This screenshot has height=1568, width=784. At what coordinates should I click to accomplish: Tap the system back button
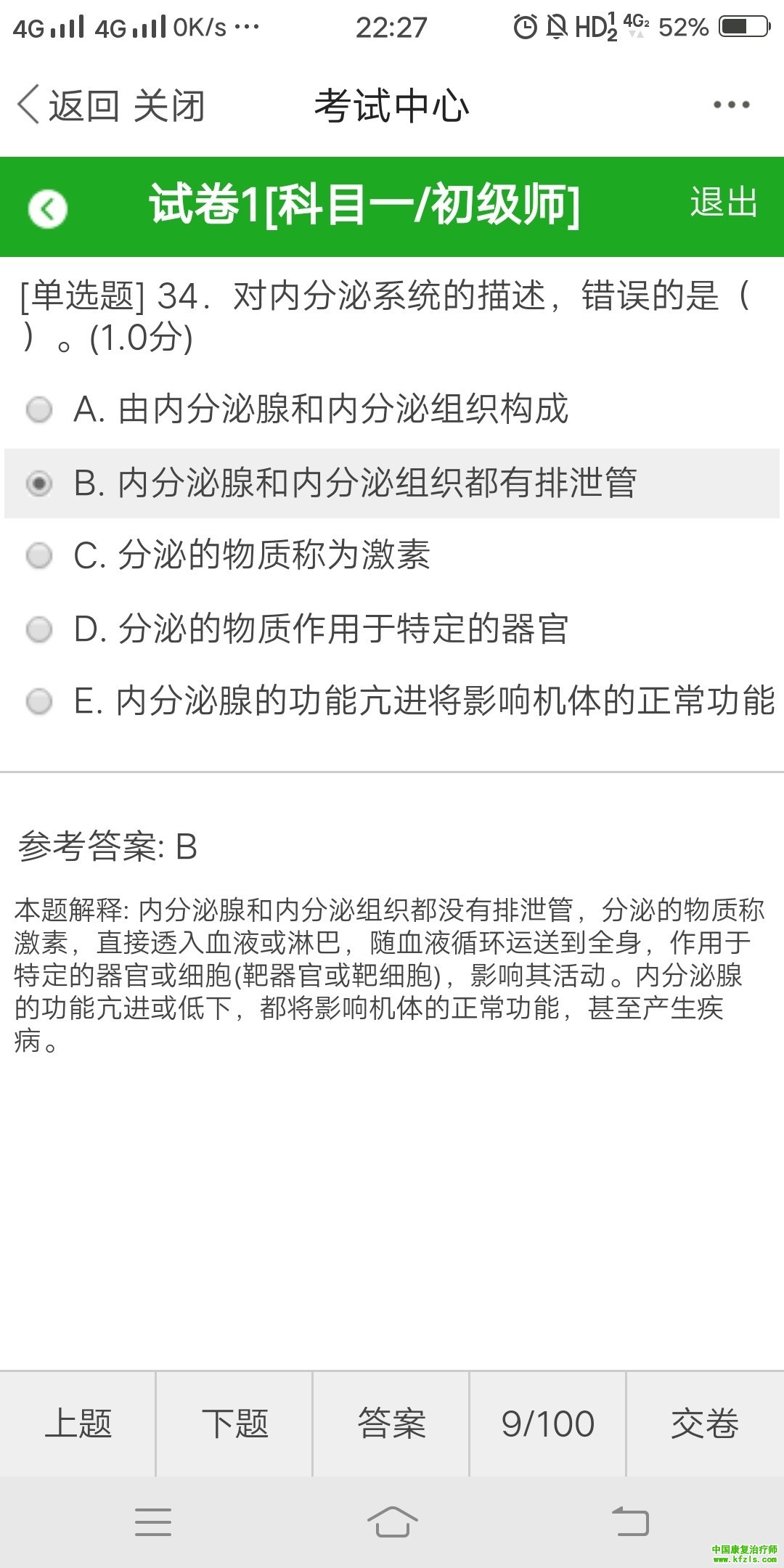(x=630, y=1522)
